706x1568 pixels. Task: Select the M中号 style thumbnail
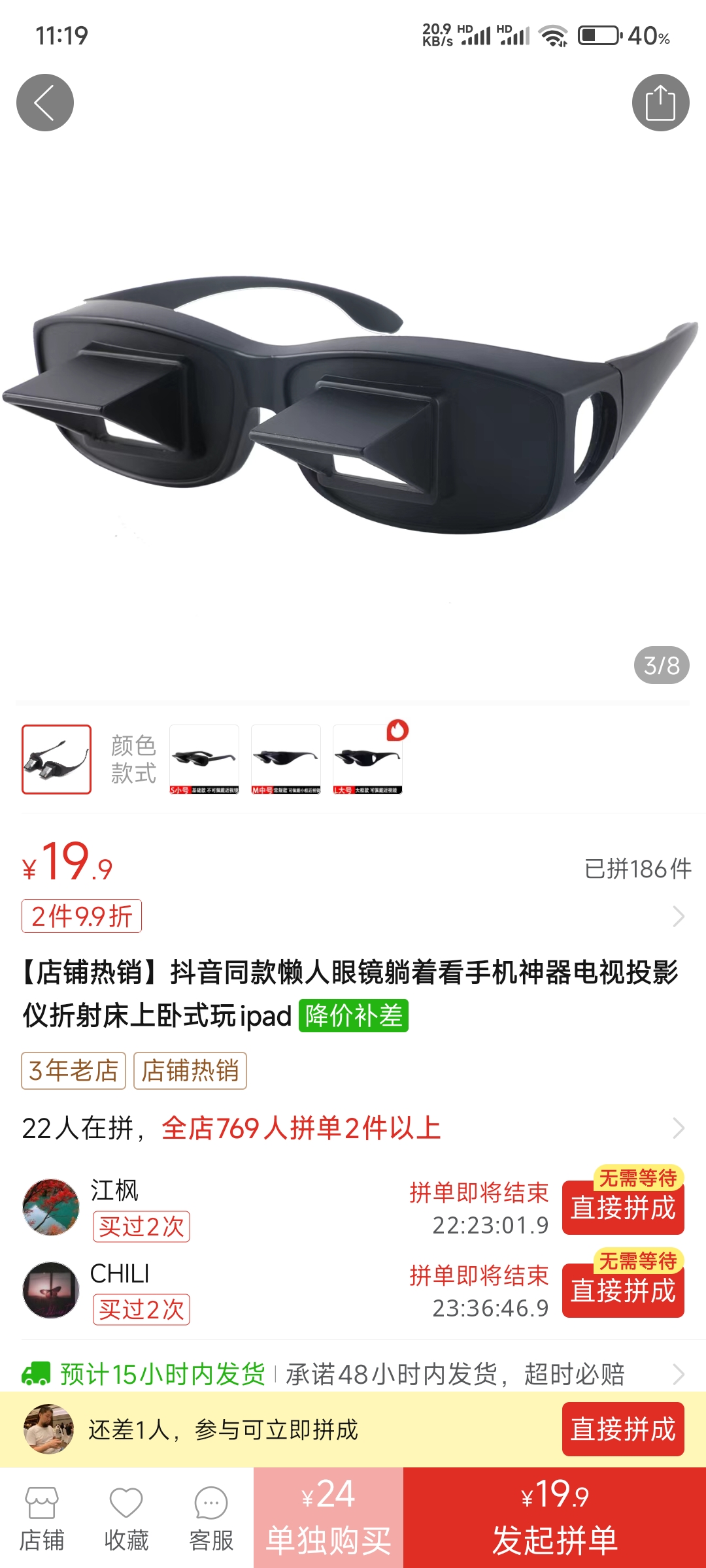(x=286, y=759)
